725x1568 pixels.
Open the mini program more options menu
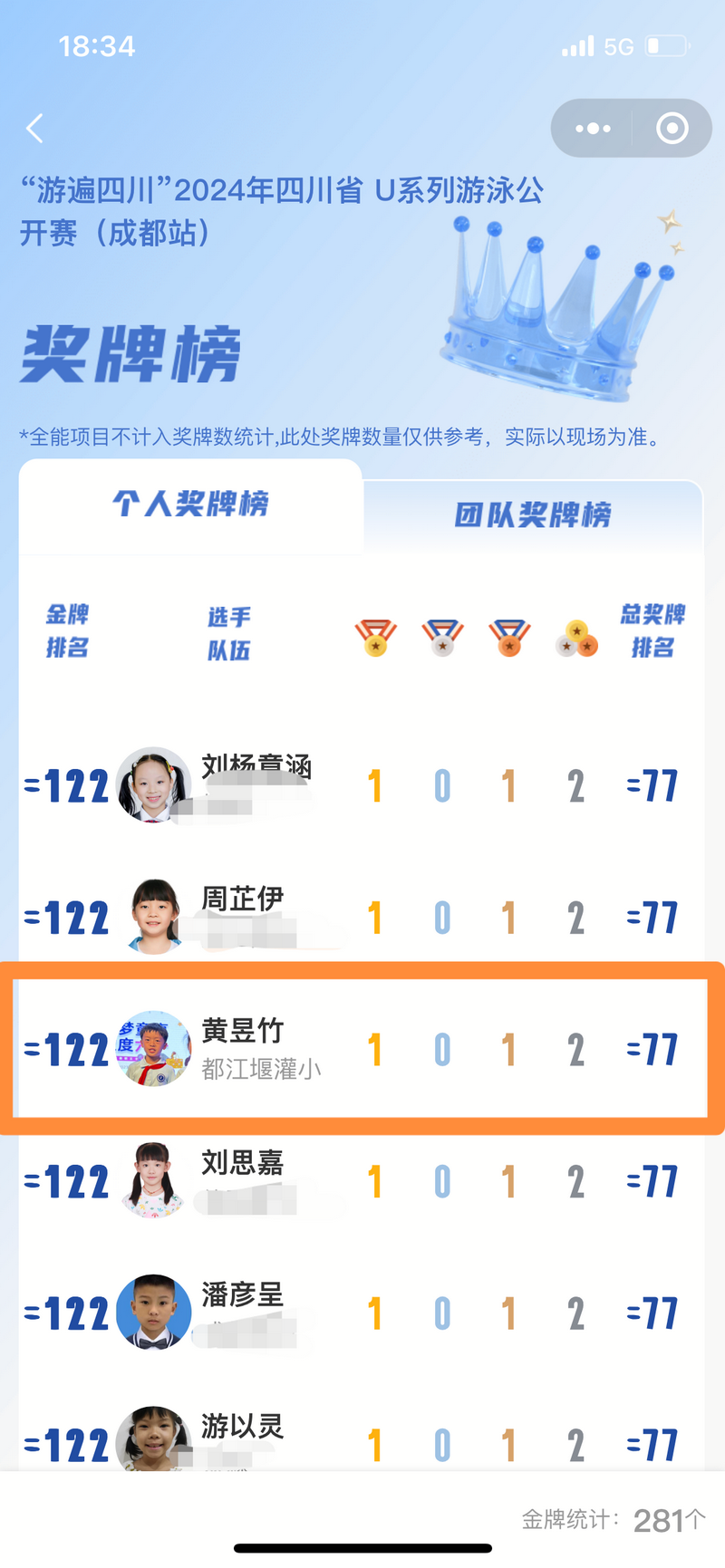click(x=593, y=129)
